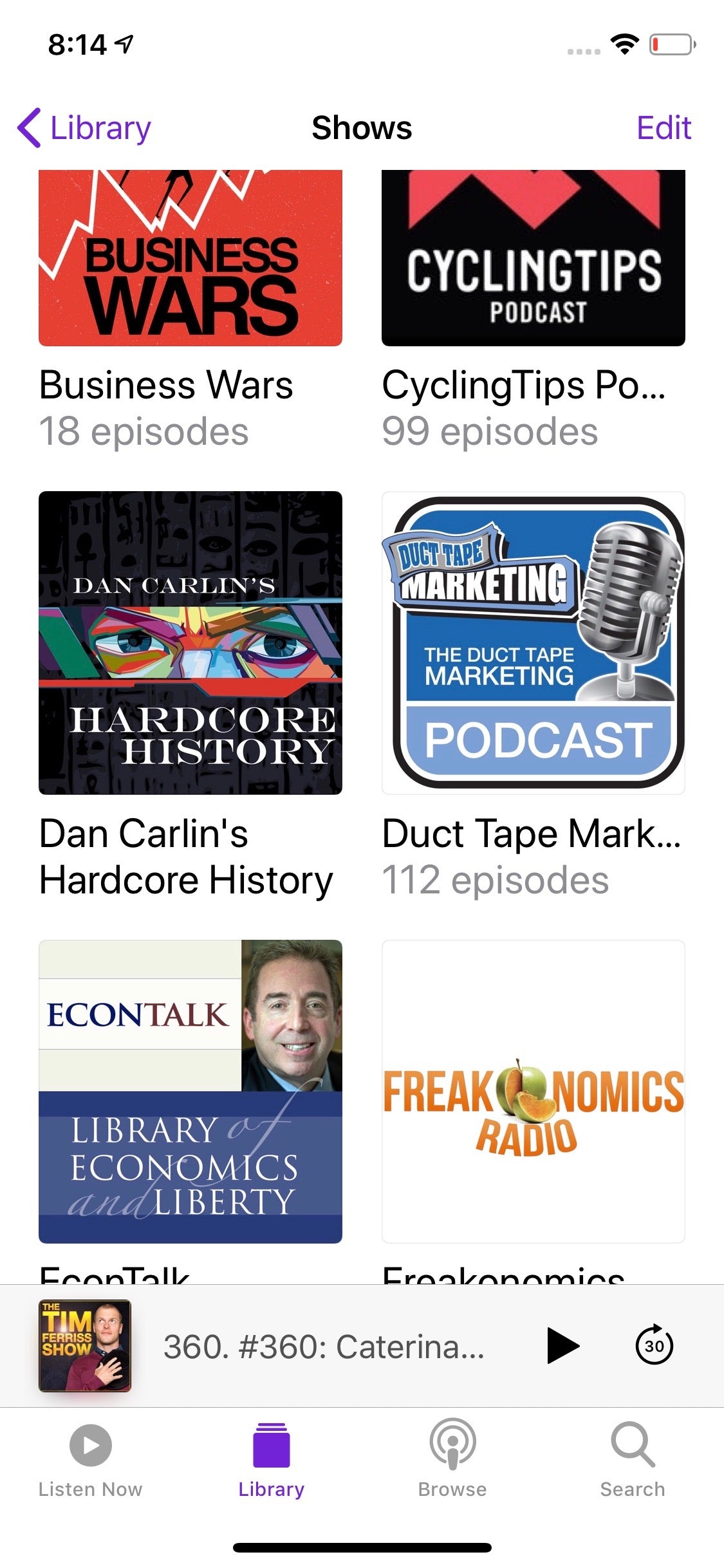Go to the Search tab
724x1568 pixels.
click(x=633, y=1460)
